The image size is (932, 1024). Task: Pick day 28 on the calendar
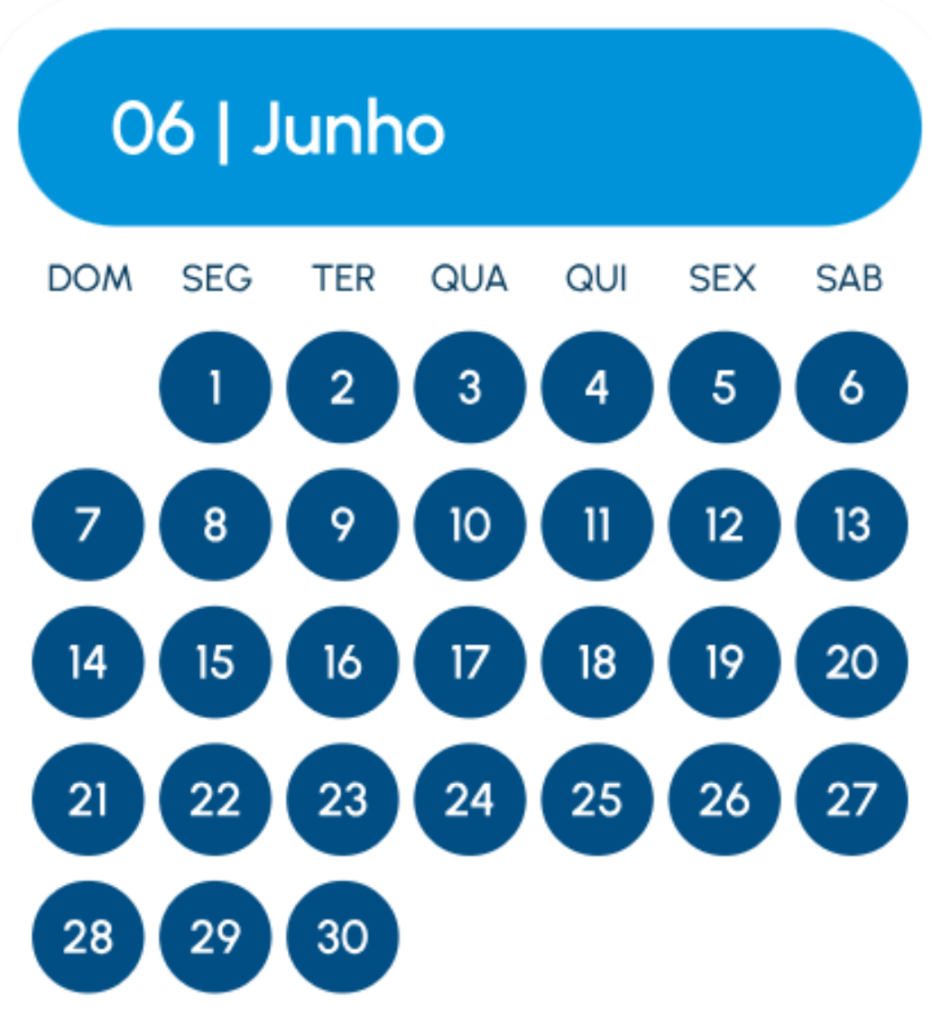coord(88,937)
